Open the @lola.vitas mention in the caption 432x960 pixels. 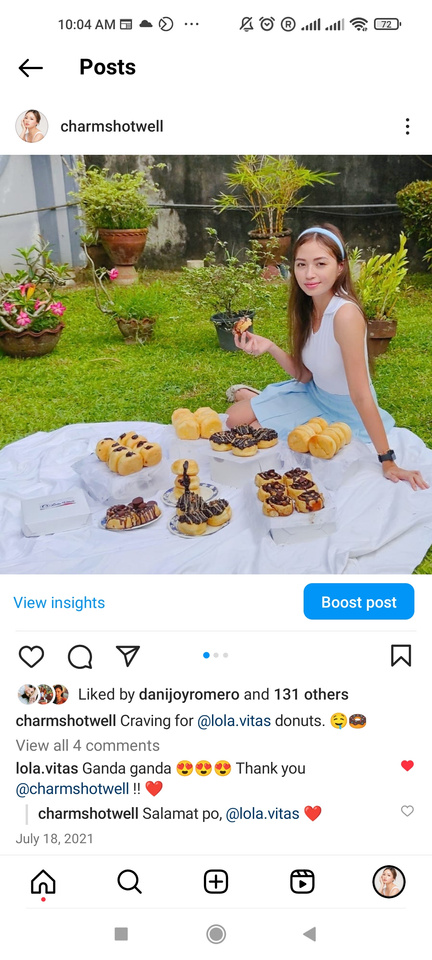(x=235, y=721)
